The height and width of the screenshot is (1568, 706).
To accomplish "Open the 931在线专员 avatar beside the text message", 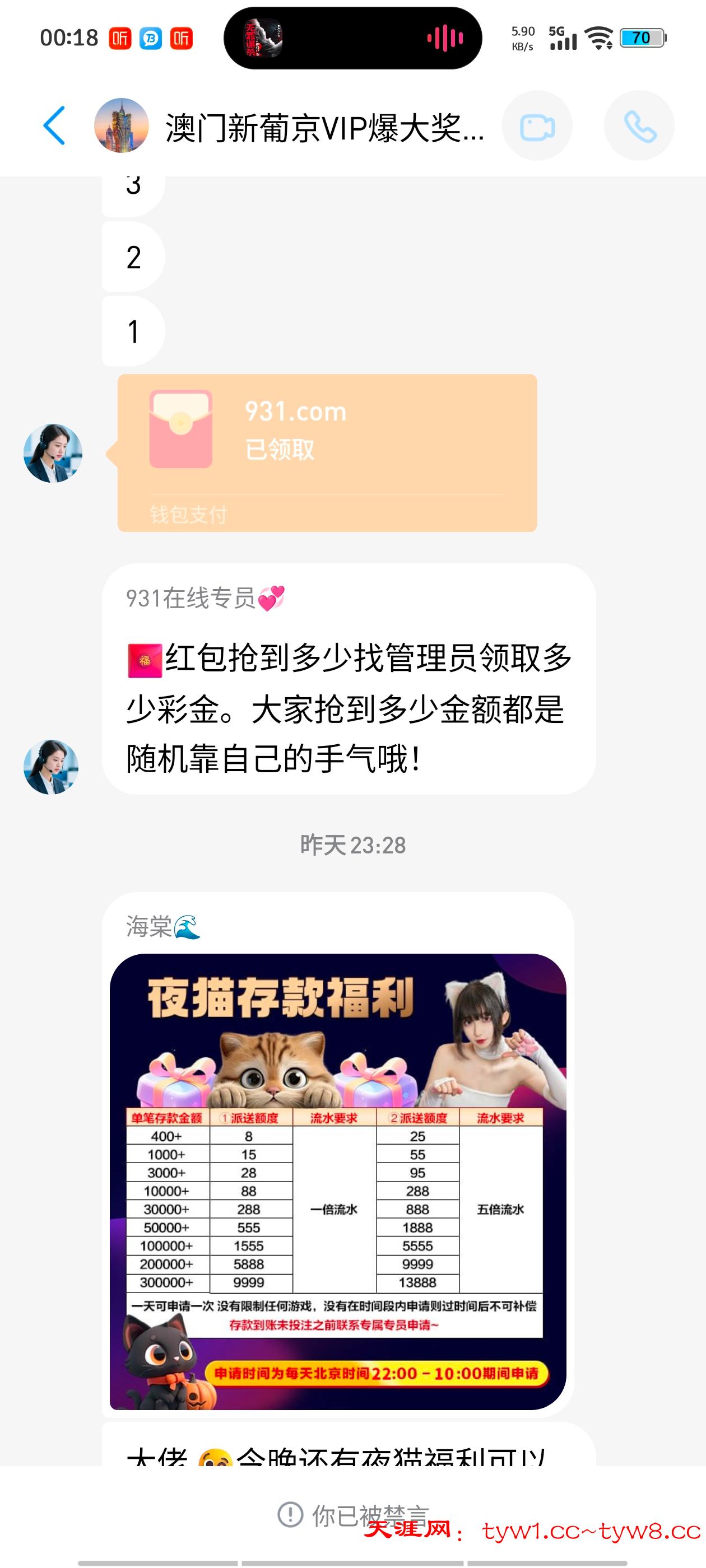I will pos(51,766).
